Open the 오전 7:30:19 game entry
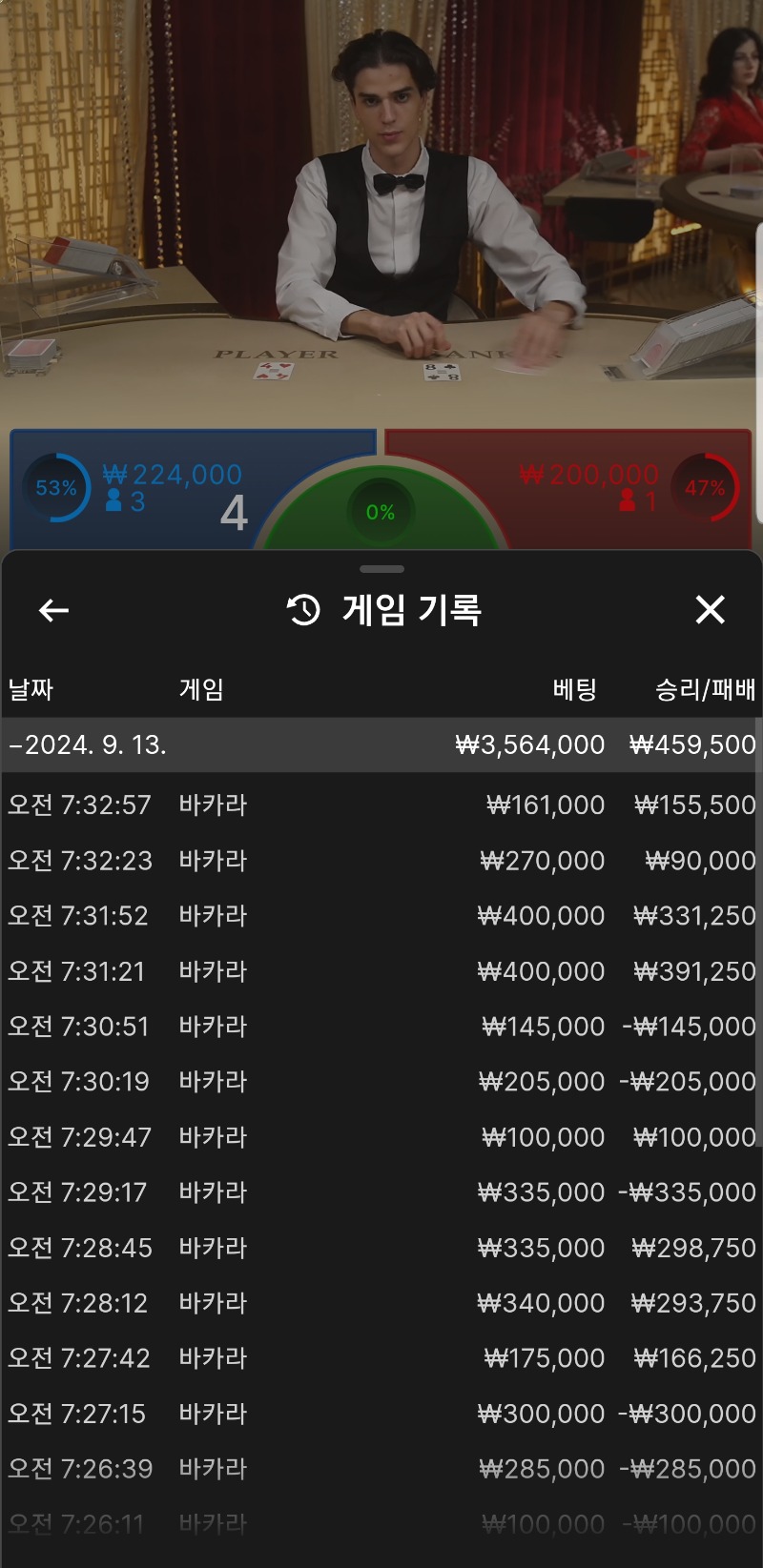 click(381, 1081)
